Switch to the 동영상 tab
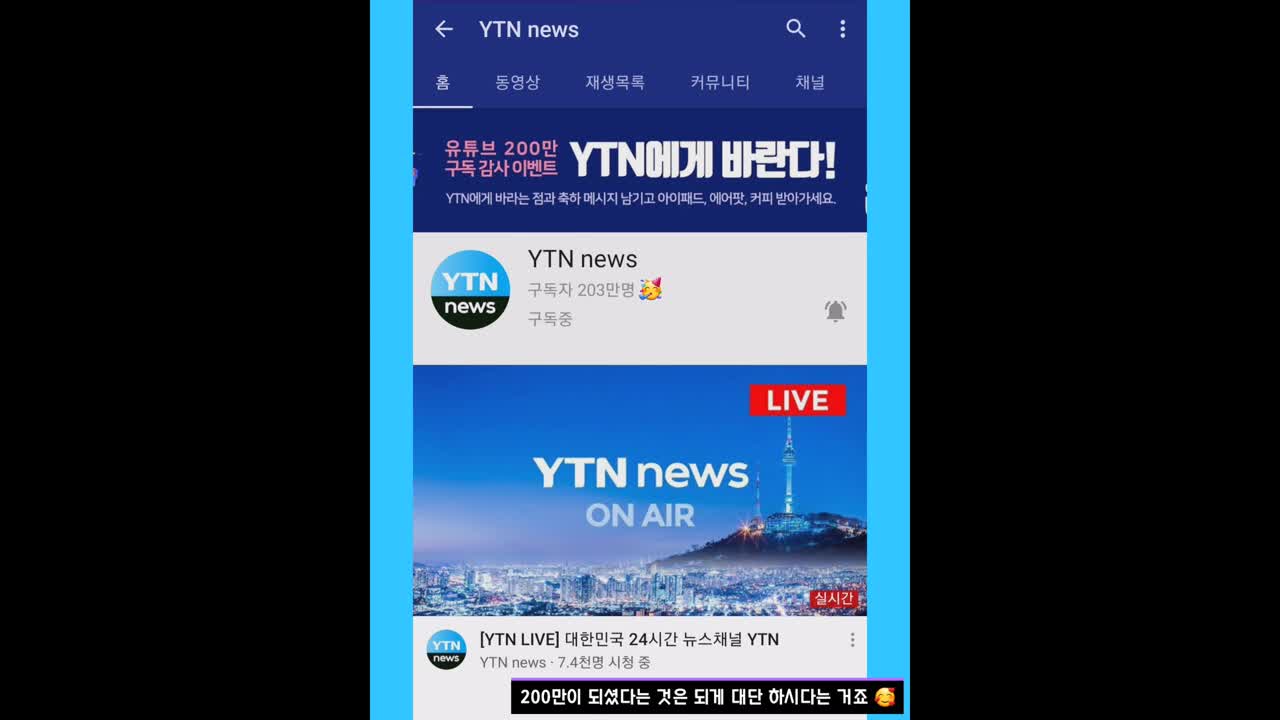Screen dimensions: 1280x720 [517, 82]
